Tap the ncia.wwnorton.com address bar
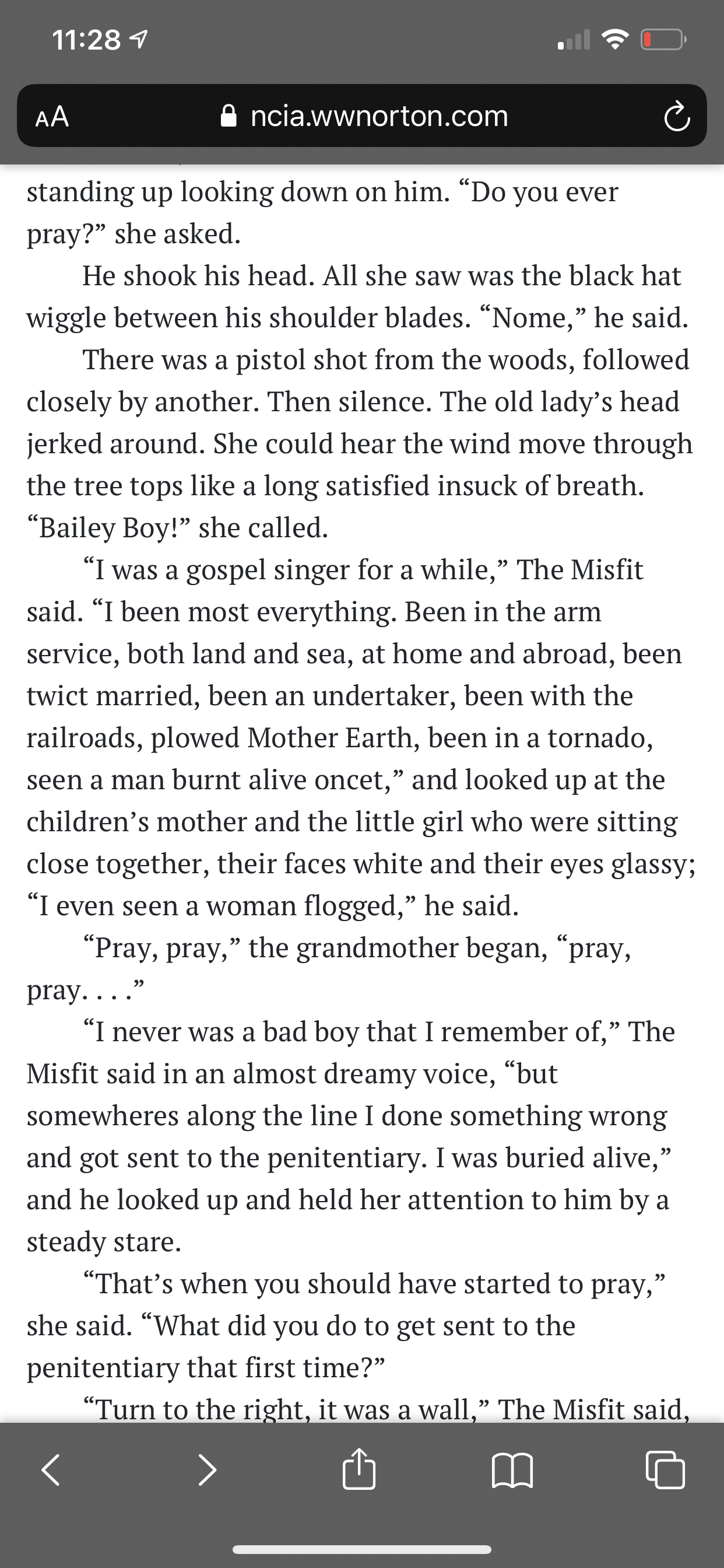724x1568 pixels. click(365, 116)
